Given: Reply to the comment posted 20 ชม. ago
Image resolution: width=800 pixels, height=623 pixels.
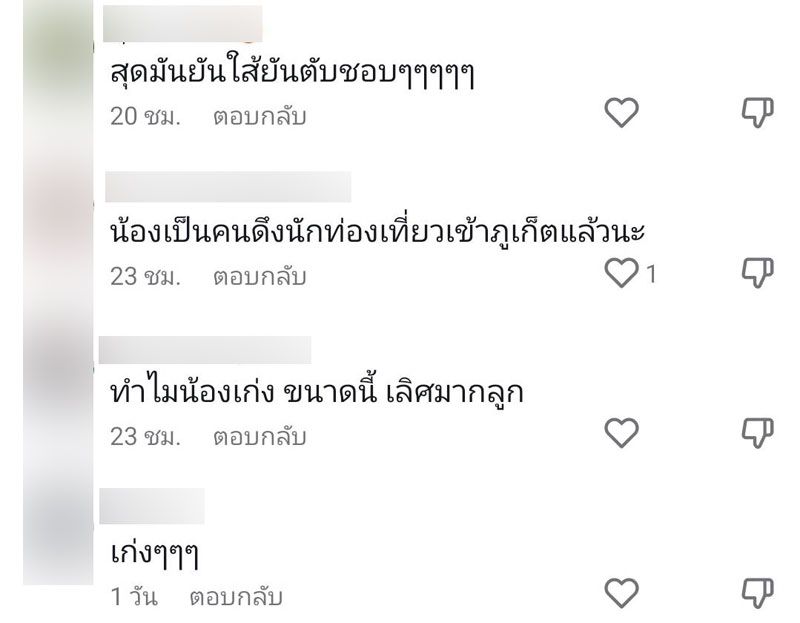Looking at the screenshot, I should tap(259, 117).
